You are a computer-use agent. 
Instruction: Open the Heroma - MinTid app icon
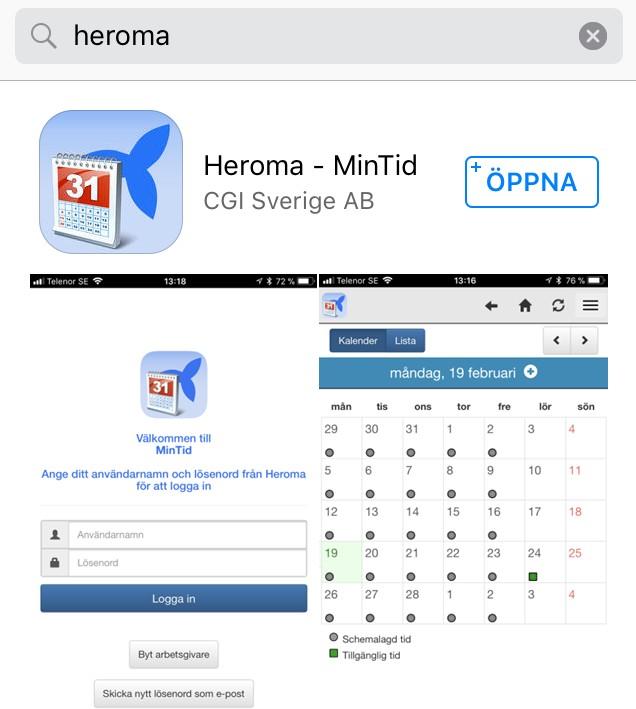click(x=111, y=181)
